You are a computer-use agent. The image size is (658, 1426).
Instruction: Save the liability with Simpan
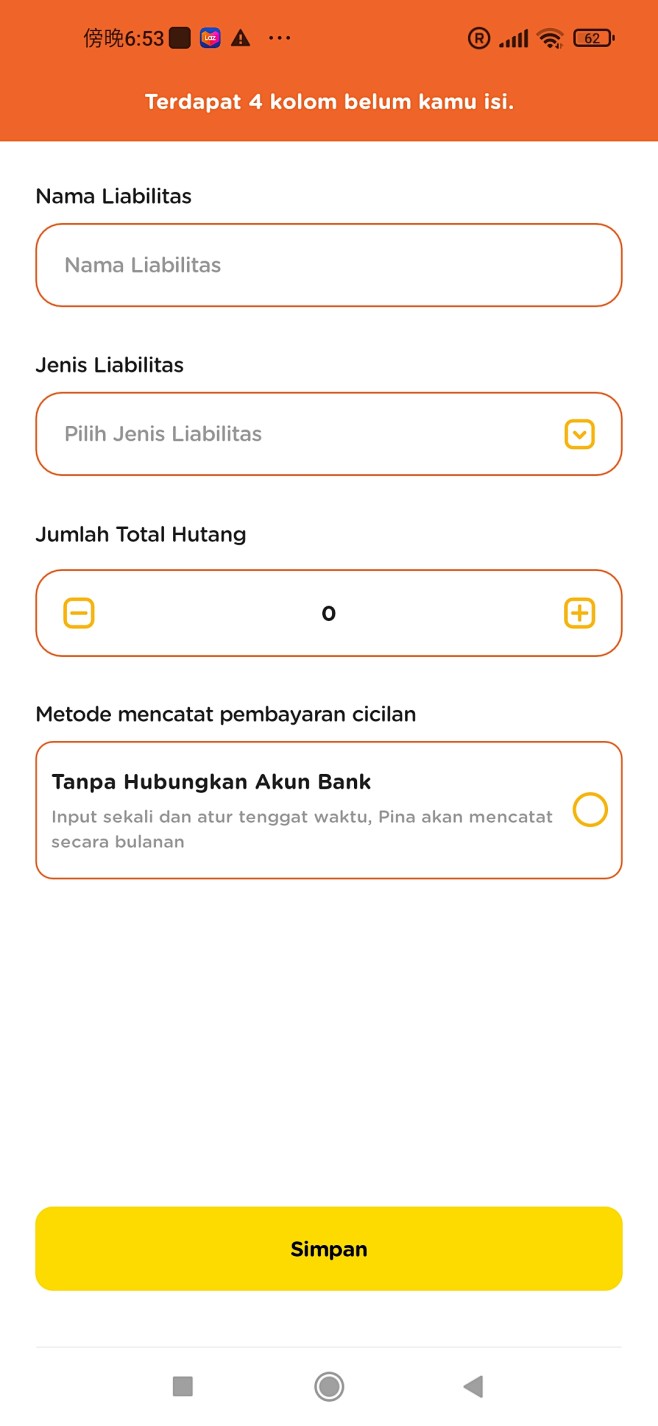pos(328,1248)
